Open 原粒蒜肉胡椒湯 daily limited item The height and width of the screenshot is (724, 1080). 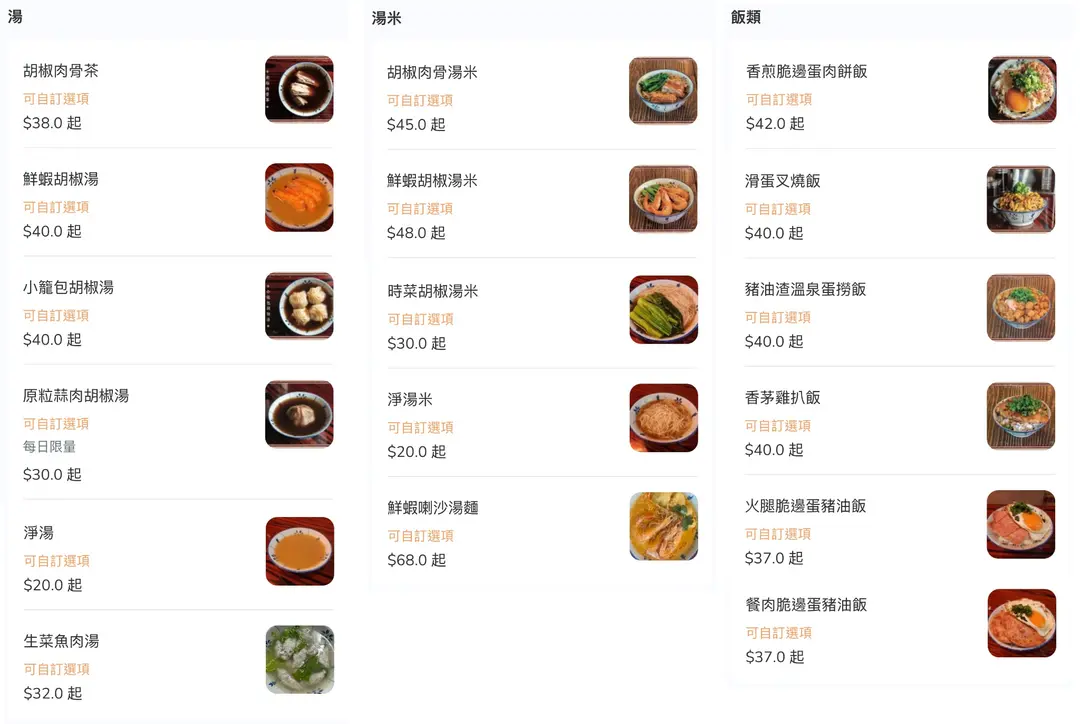point(76,395)
